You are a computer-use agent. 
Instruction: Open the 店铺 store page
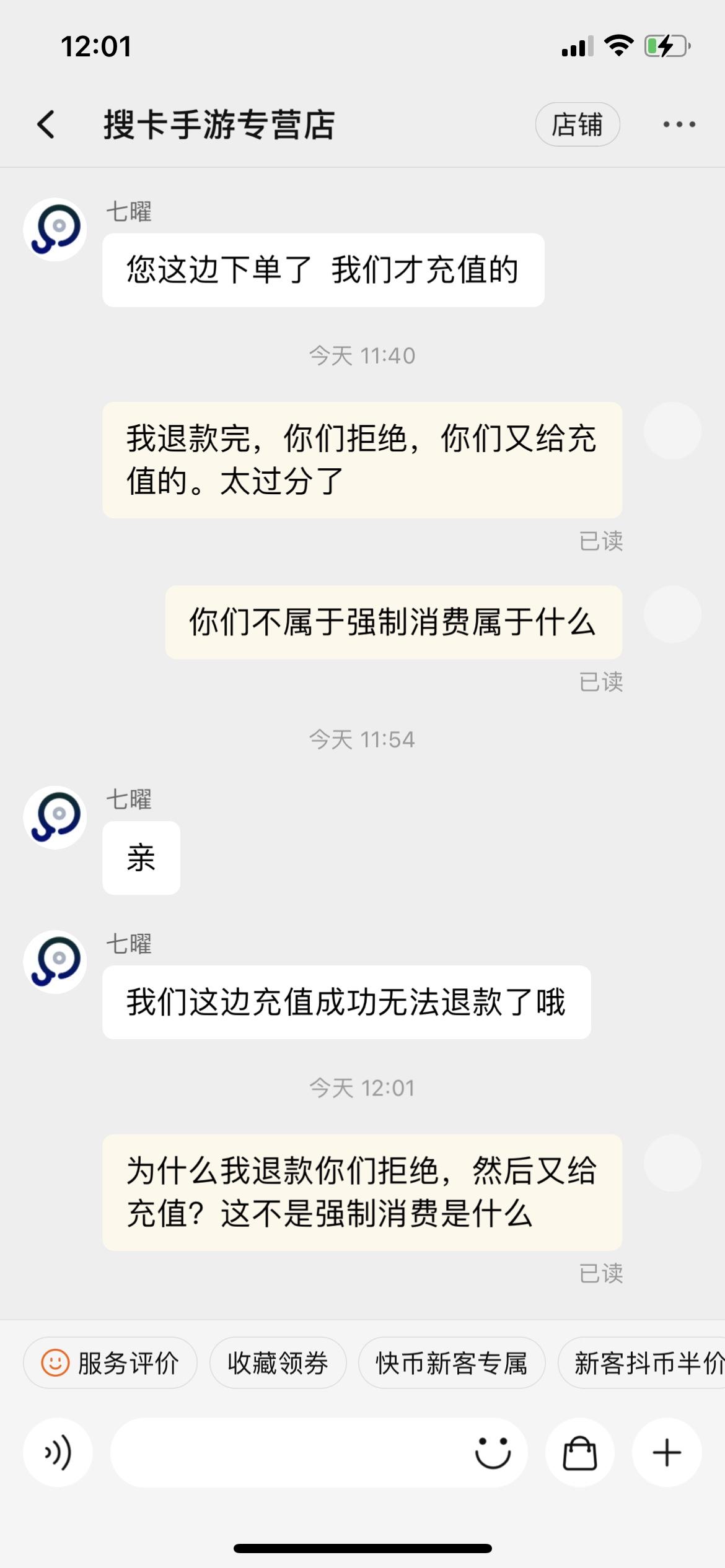pyautogui.click(x=578, y=124)
